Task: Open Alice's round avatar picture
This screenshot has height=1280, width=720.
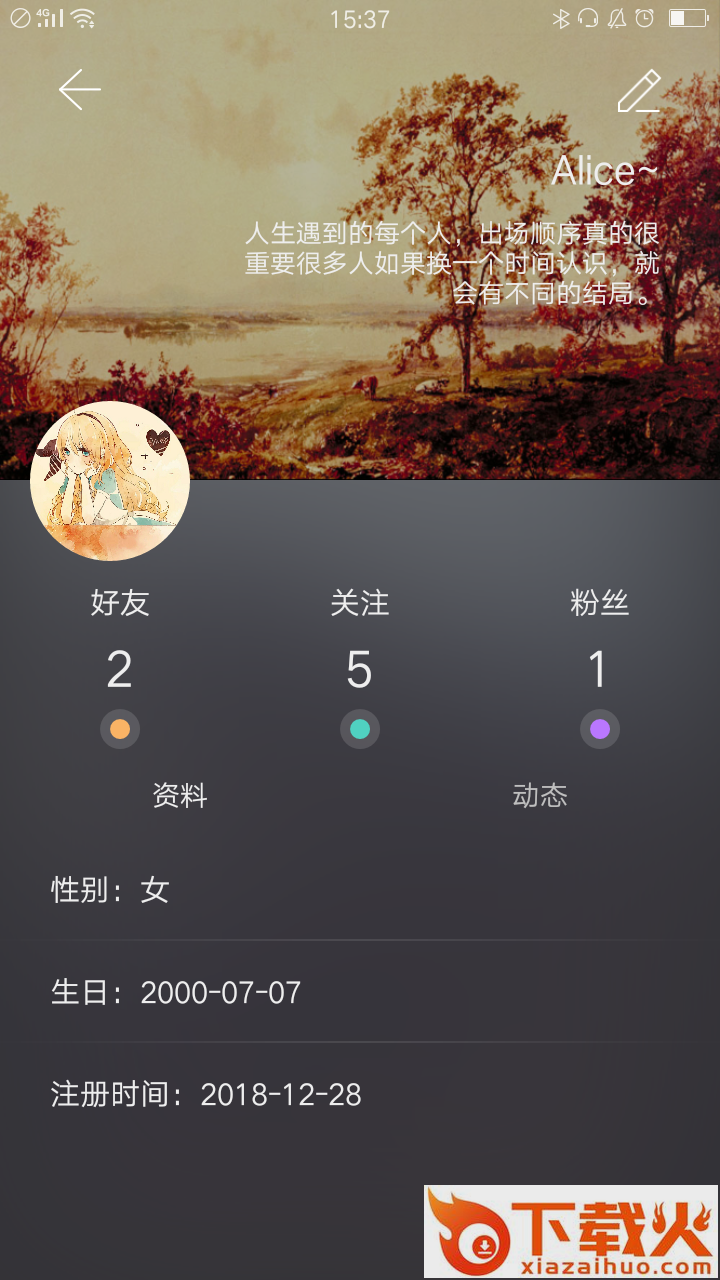Action: (110, 481)
